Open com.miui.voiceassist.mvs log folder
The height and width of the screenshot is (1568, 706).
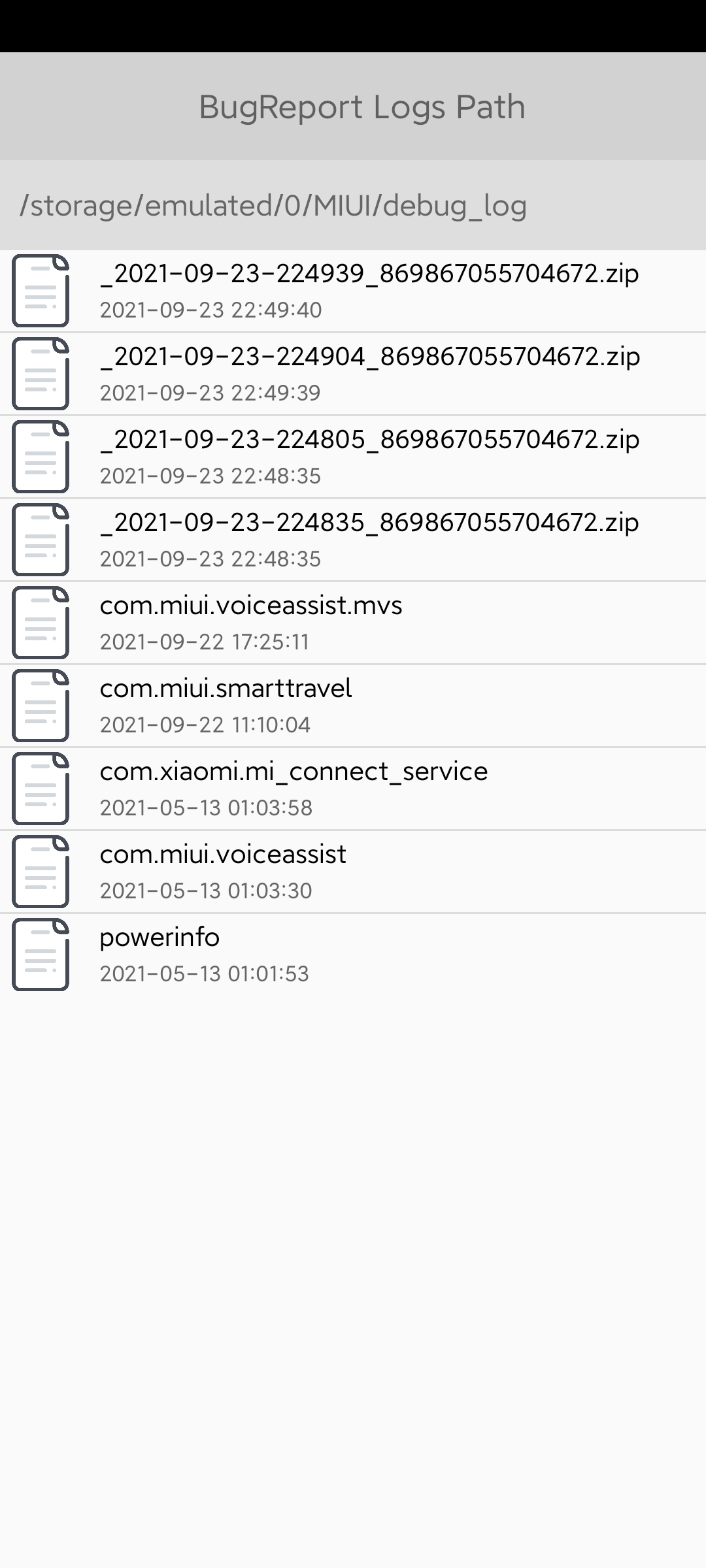pos(353,623)
